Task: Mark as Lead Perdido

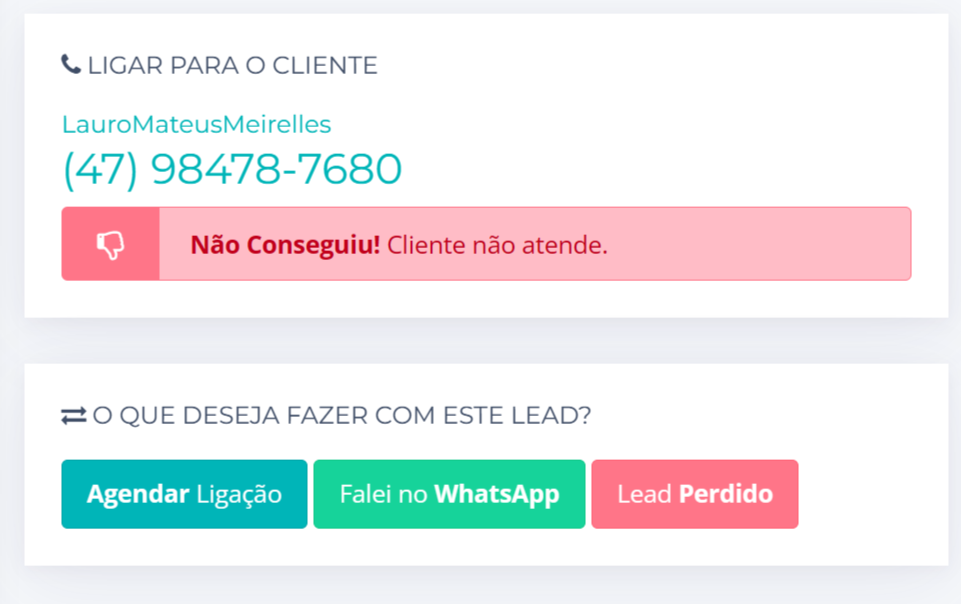Action: (694, 494)
